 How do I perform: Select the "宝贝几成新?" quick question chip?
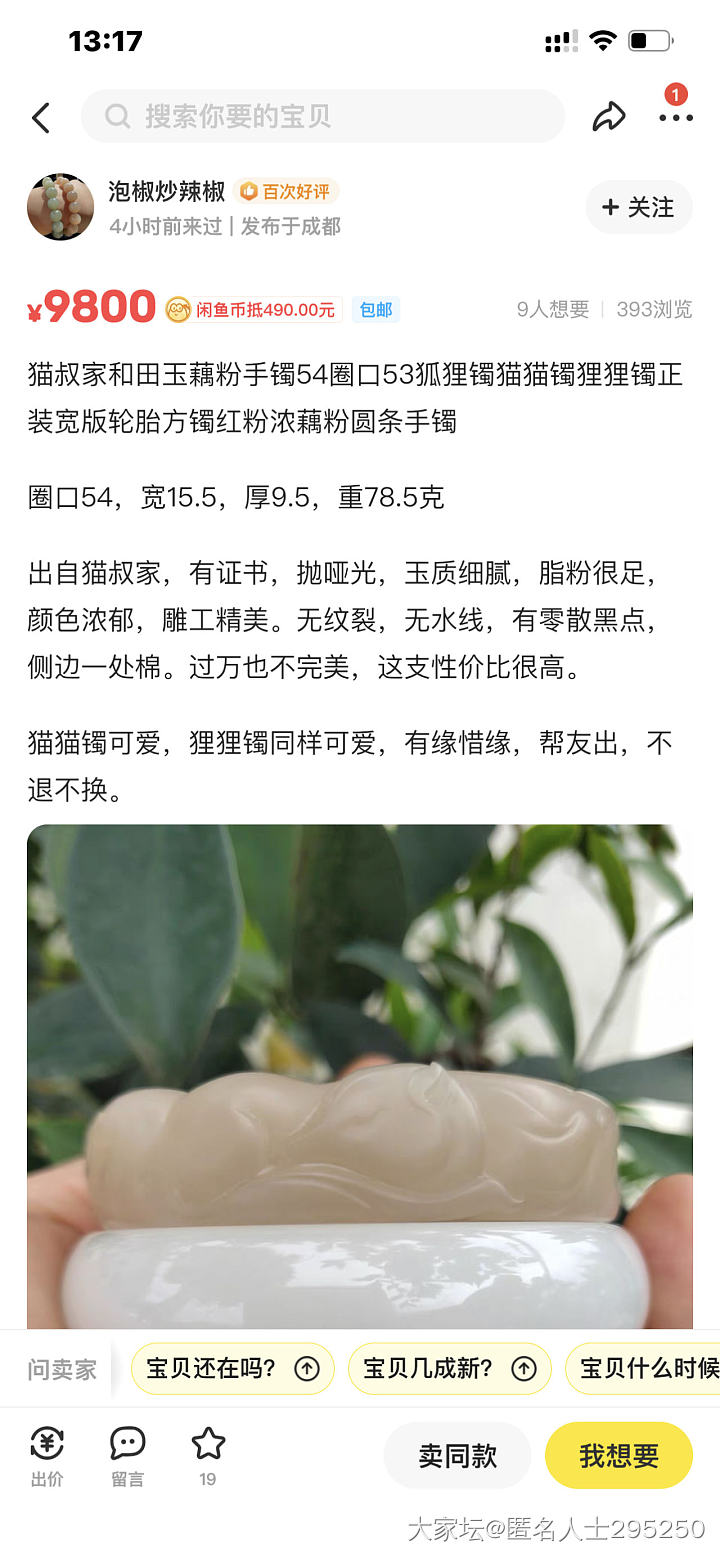pyautogui.click(x=449, y=1368)
